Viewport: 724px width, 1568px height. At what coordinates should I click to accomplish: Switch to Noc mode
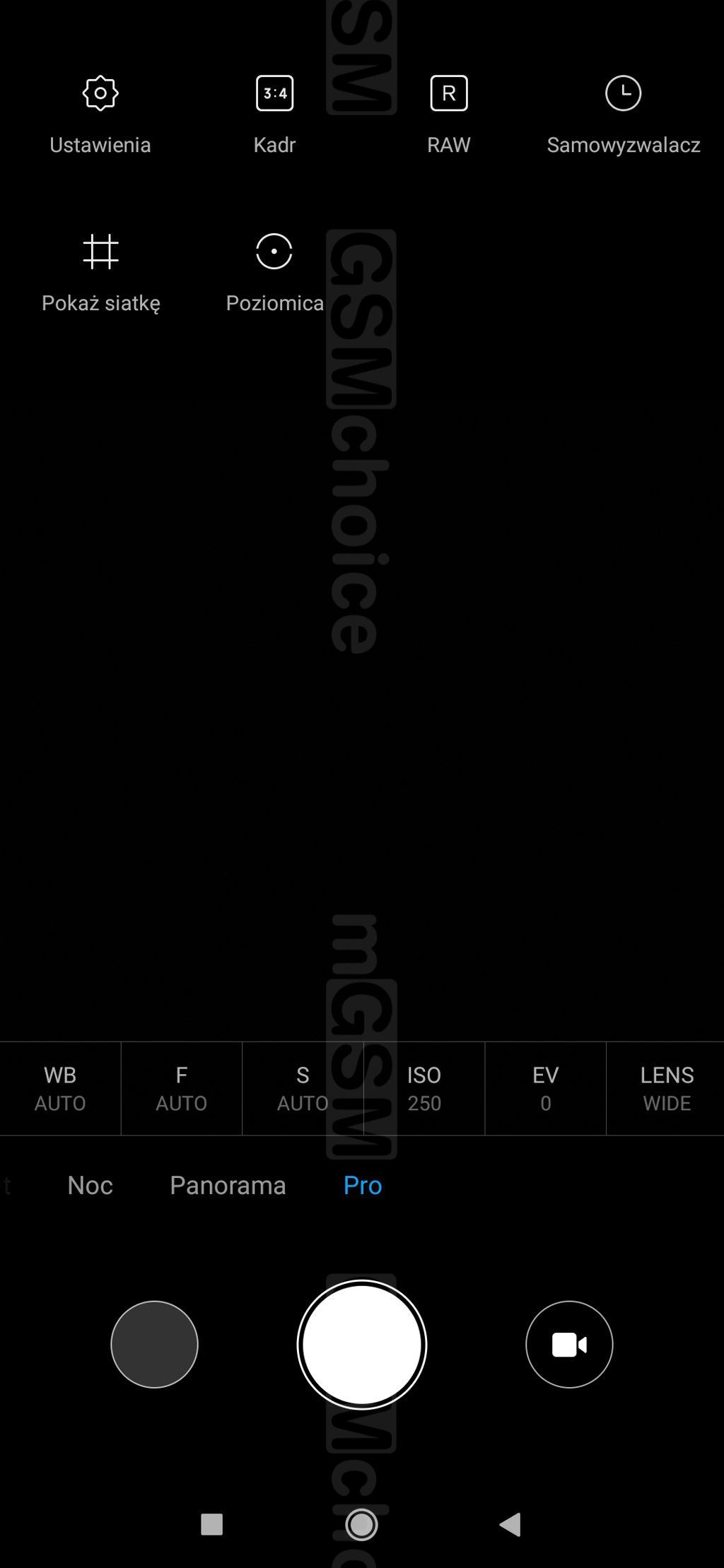tap(90, 1185)
